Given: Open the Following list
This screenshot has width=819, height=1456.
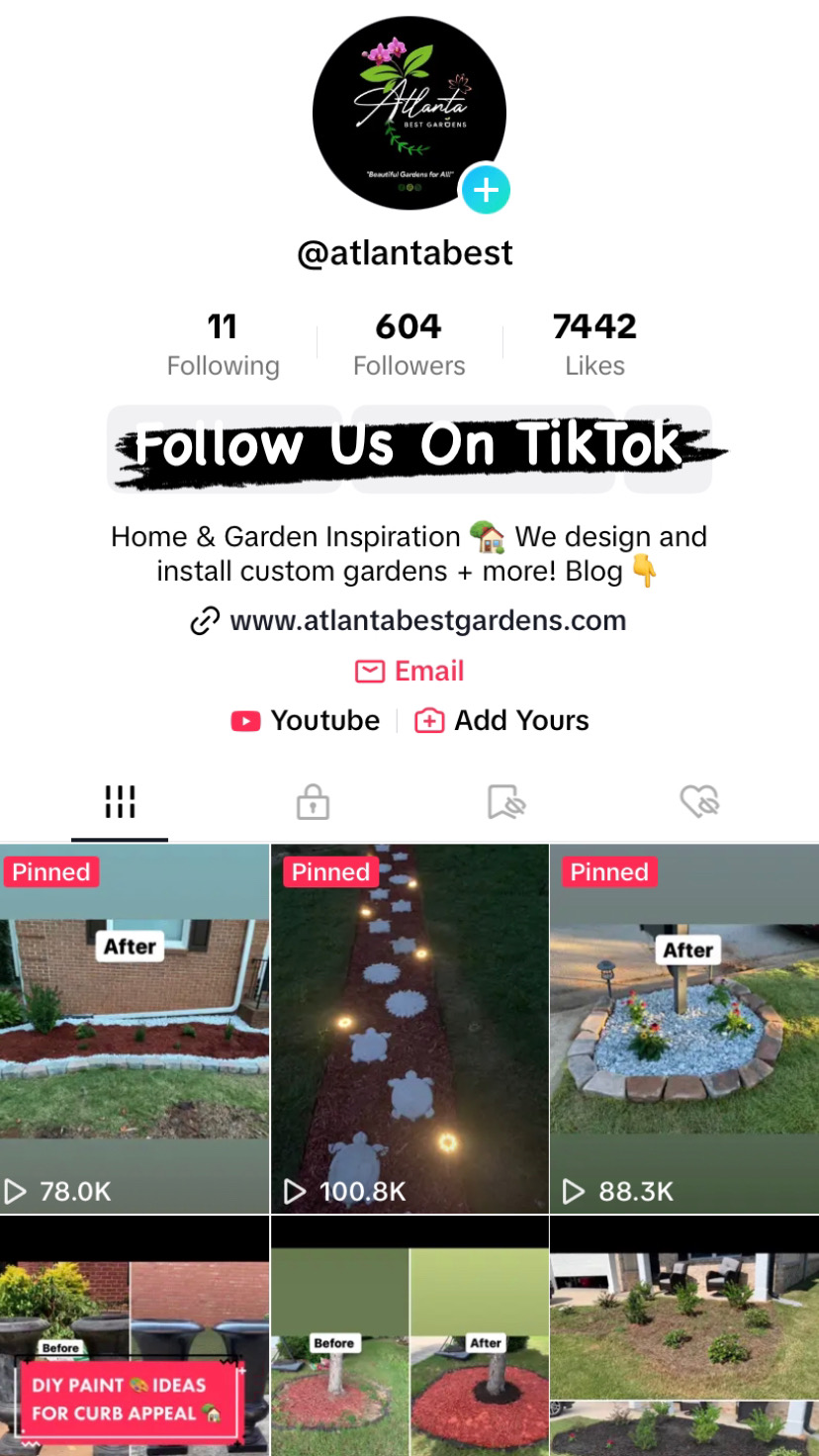Looking at the screenshot, I should (223, 344).
